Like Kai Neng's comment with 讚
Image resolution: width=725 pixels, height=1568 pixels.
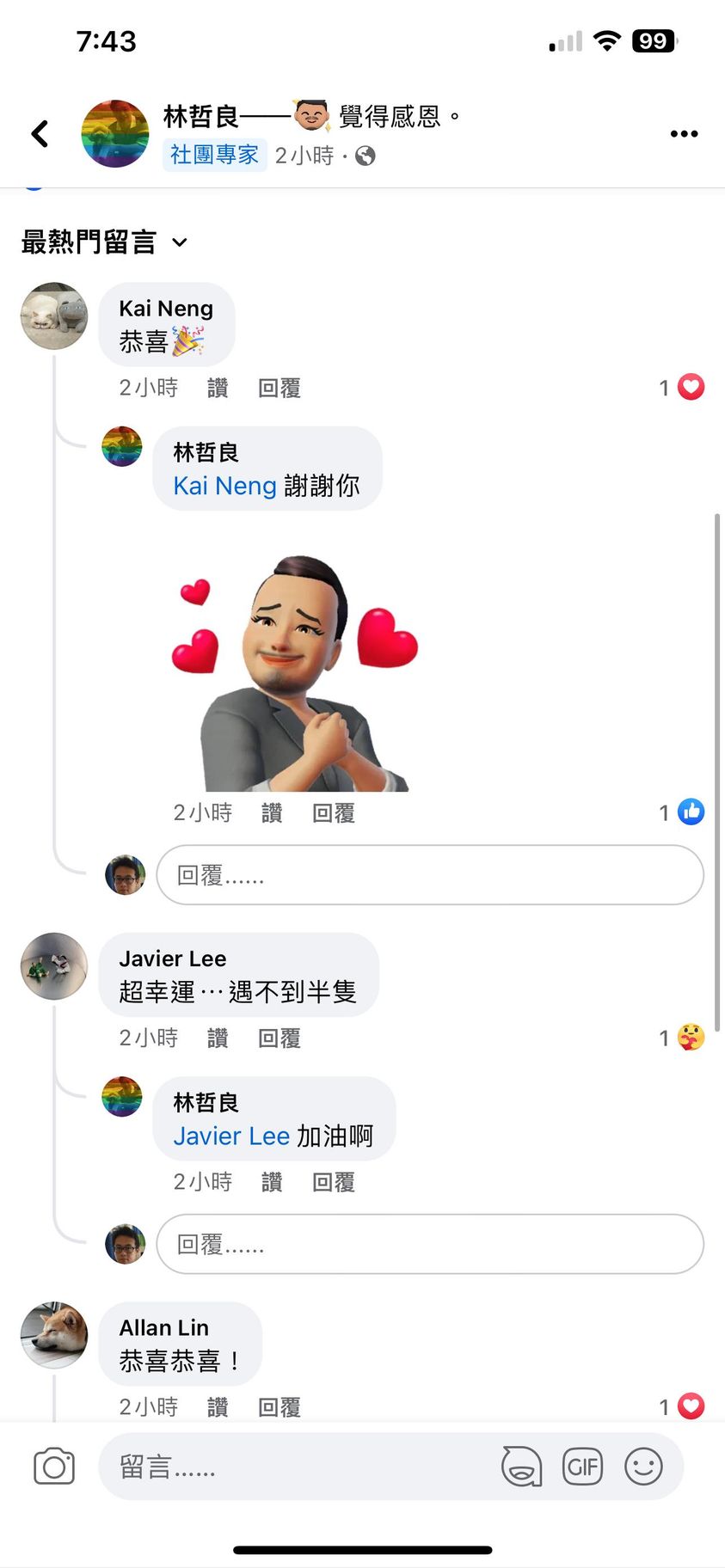[218, 389]
